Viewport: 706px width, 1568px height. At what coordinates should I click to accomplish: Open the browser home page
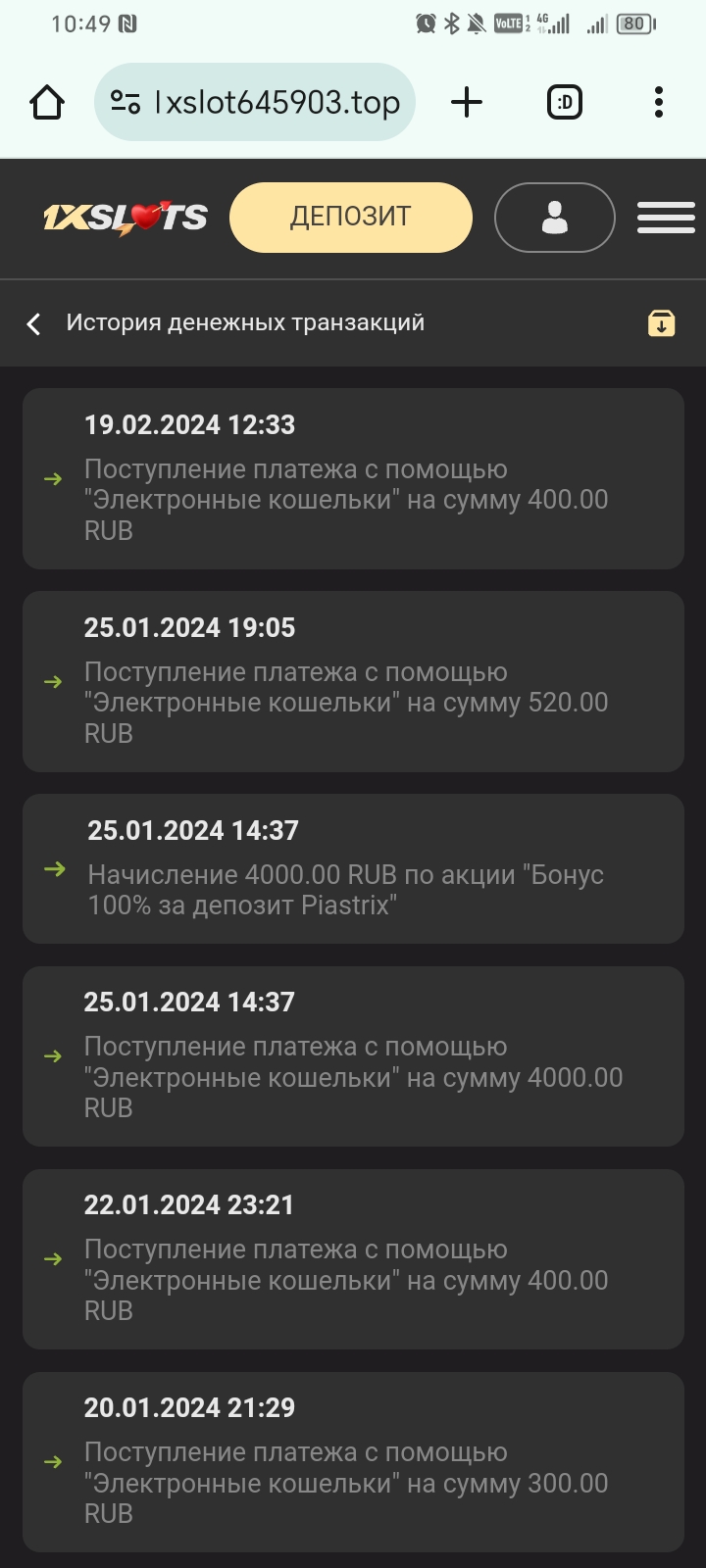pos(47,102)
